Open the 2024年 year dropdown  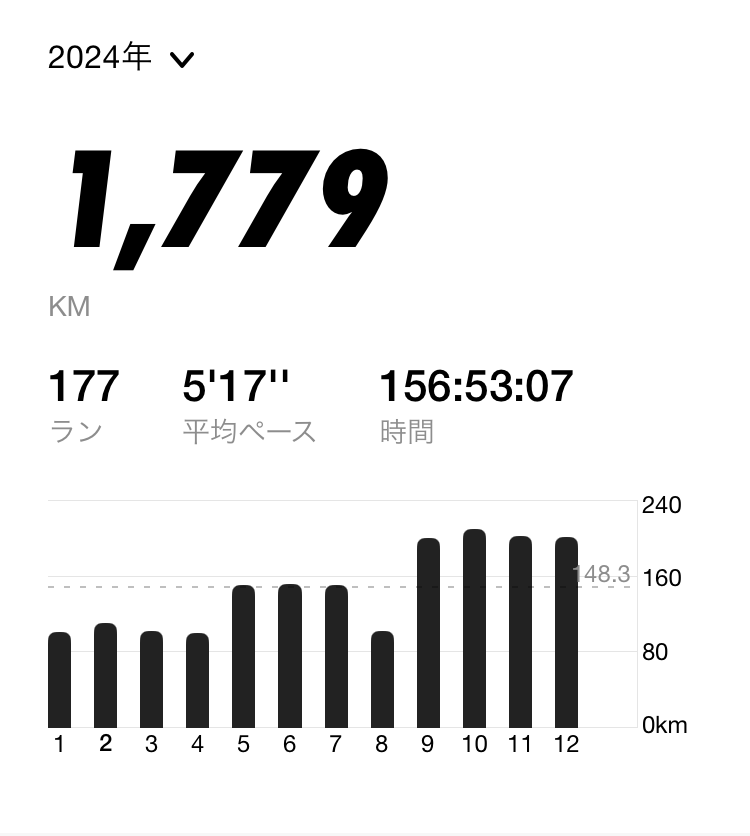[x=120, y=58]
